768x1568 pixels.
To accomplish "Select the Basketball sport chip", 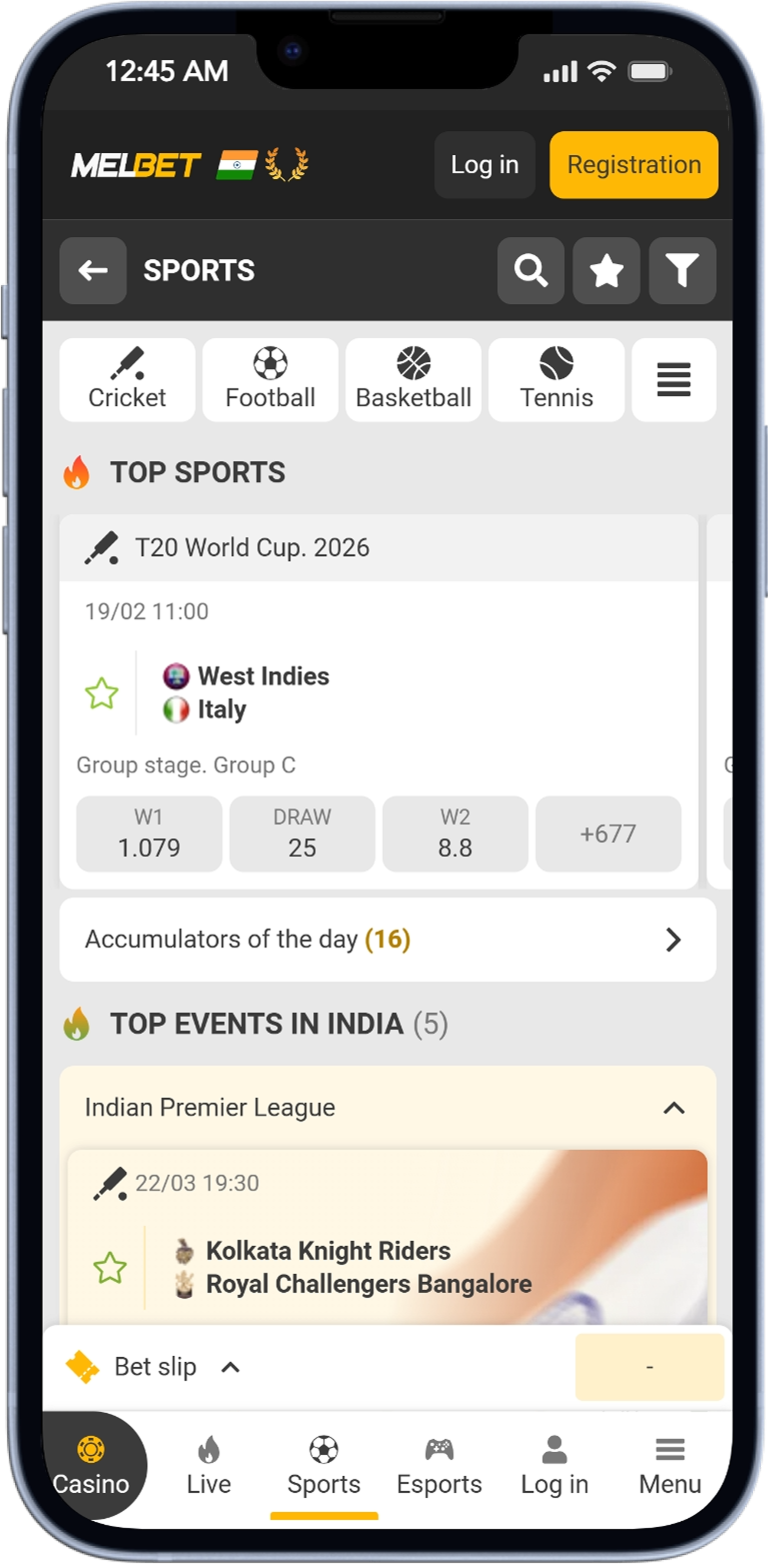I will pos(413,379).
